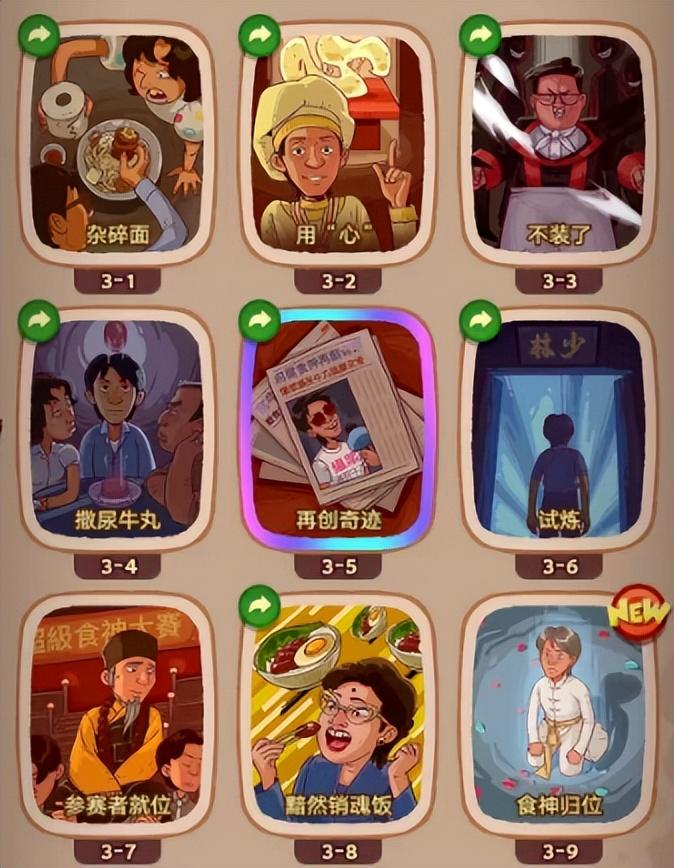Image resolution: width=674 pixels, height=868 pixels.
Task: Share level 3-3 via green arrow
Action: point(479,34)
